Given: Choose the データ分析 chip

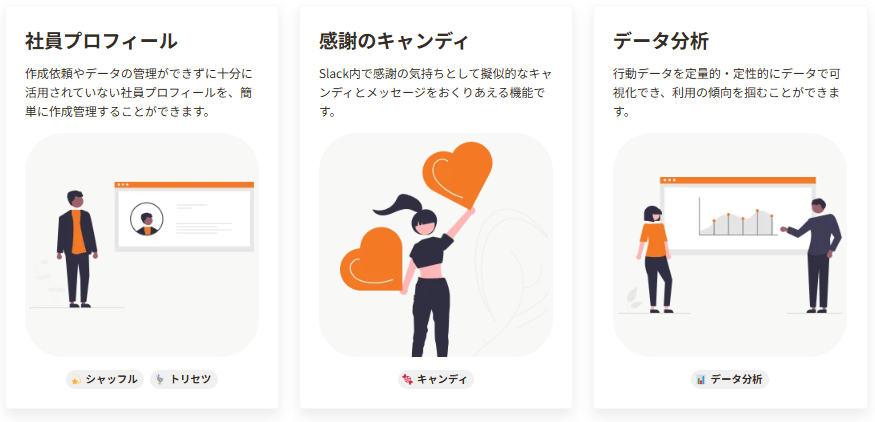Looking at the screenshot, I should (730, 379).
